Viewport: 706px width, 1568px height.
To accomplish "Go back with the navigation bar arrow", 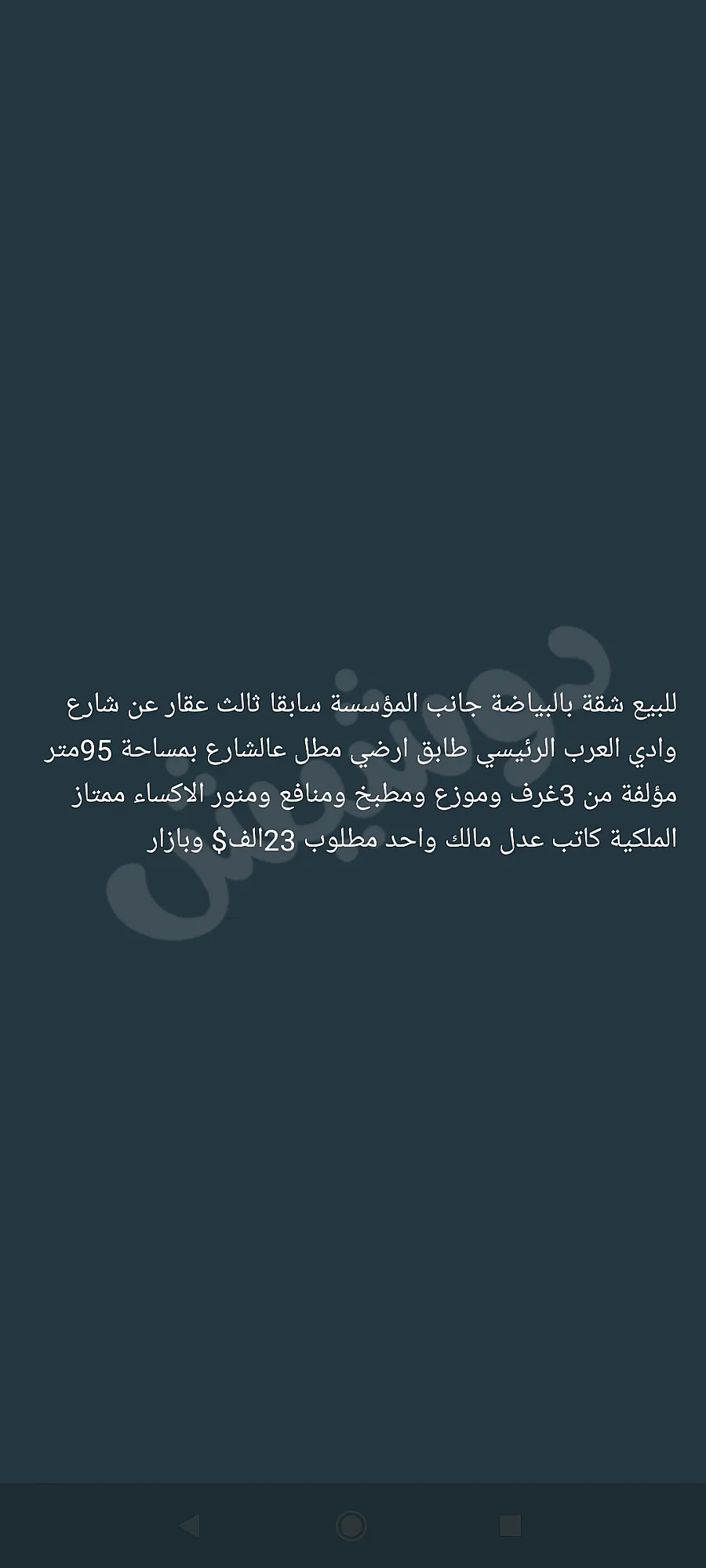I will coord(191,1526).
